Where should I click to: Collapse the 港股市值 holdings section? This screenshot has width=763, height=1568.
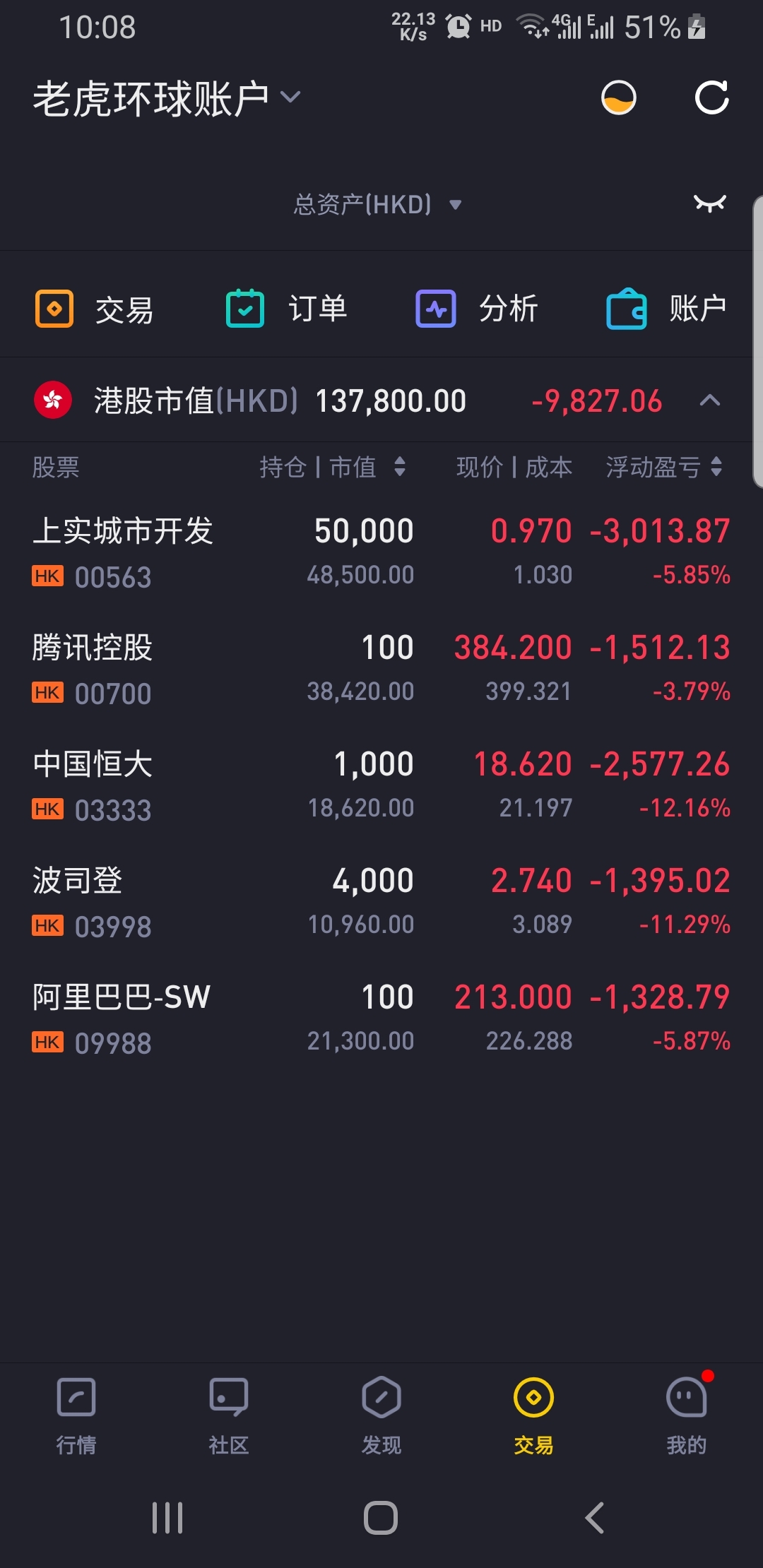pos(709,400)
